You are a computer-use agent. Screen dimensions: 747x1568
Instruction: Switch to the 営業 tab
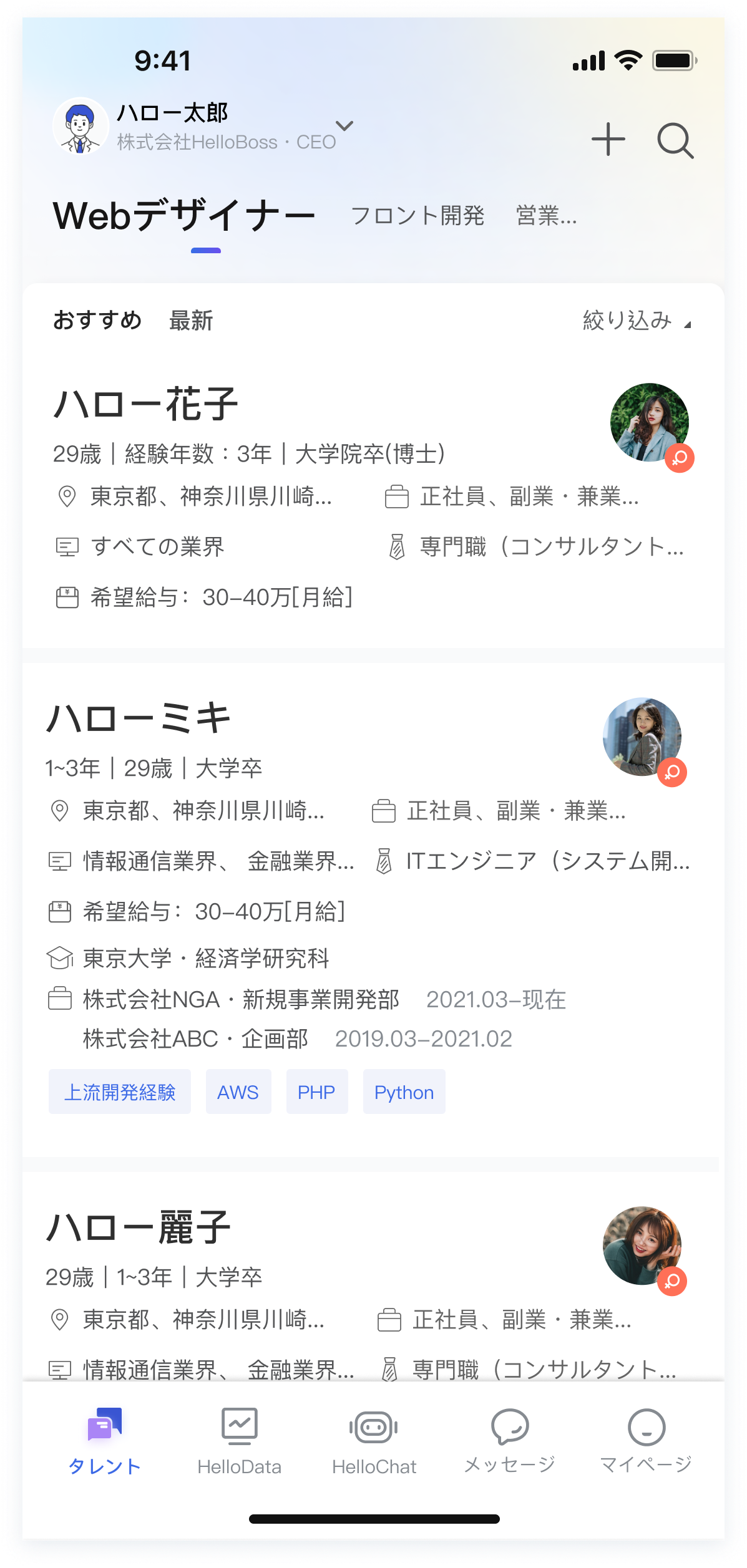tap(546, 216)
